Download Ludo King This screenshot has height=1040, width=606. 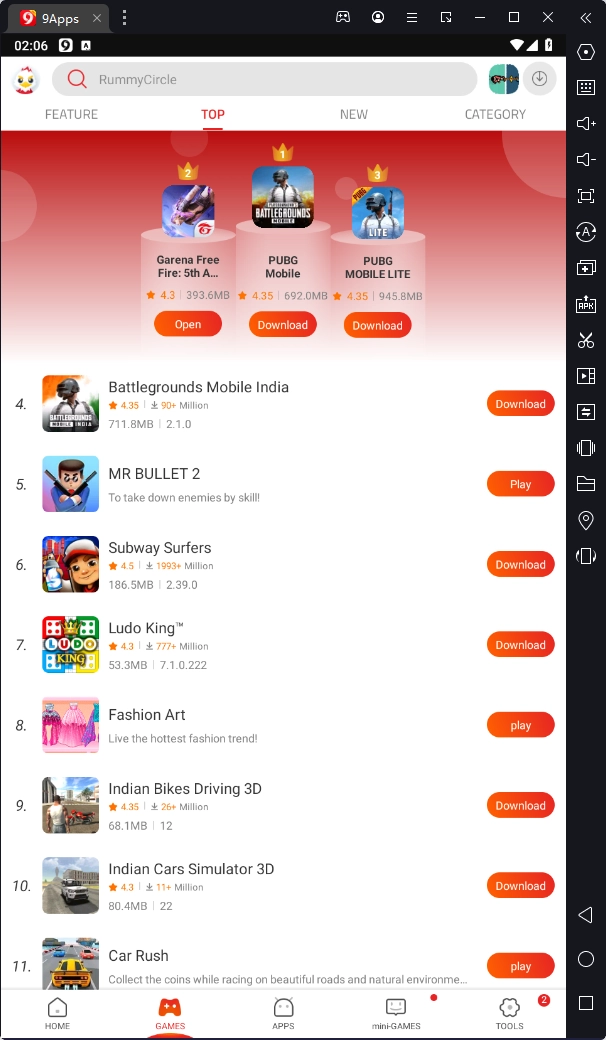(520, 645)
